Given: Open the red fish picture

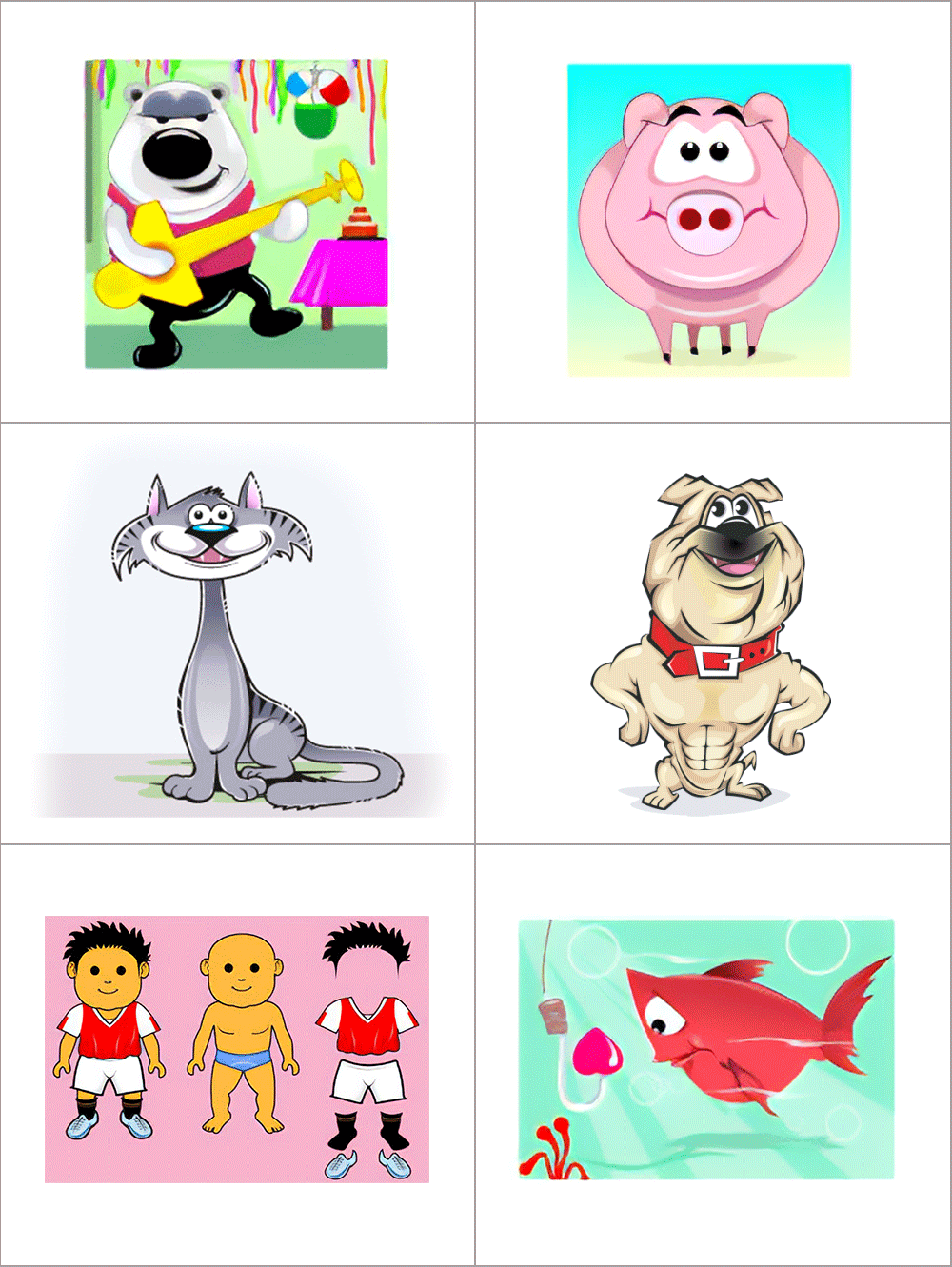Looking at the screenshot, I should [706, 1048].
